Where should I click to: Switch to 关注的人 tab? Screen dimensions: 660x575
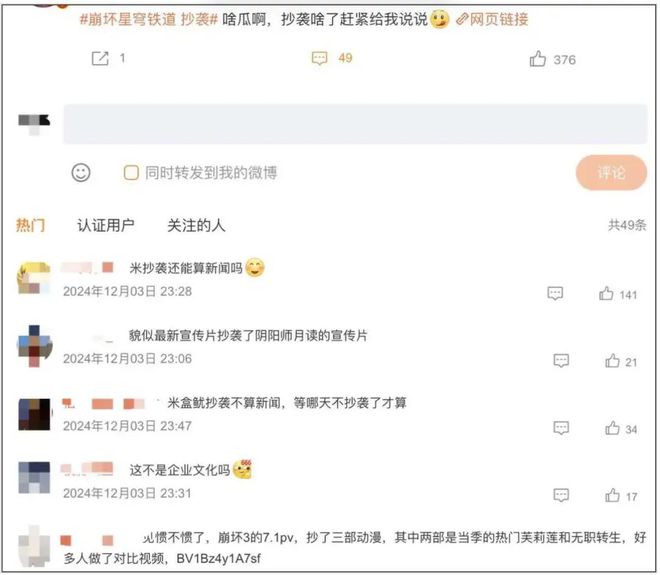coord(195,226)
